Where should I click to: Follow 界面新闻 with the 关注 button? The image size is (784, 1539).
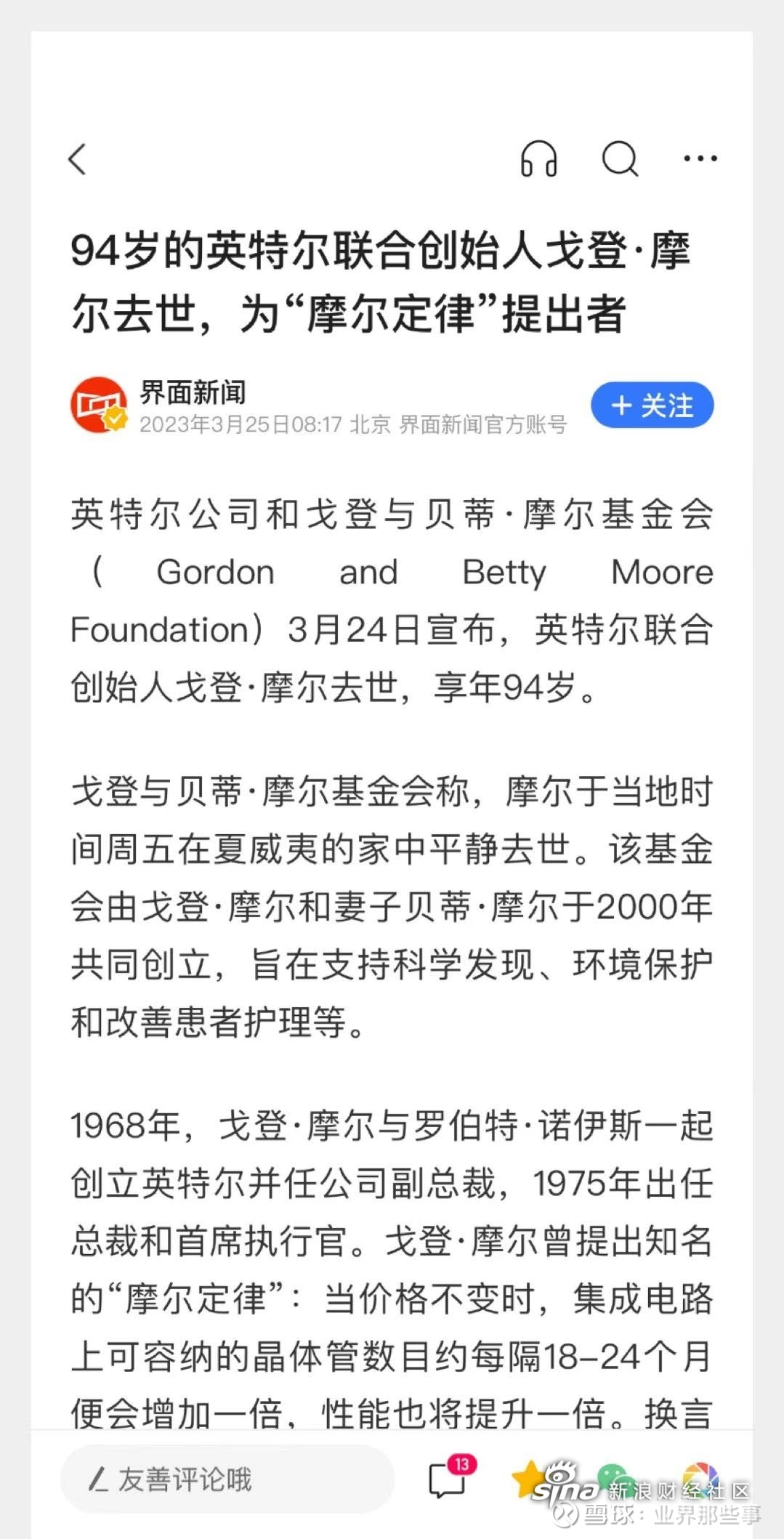pyautogui.click(x=652, y=405)
